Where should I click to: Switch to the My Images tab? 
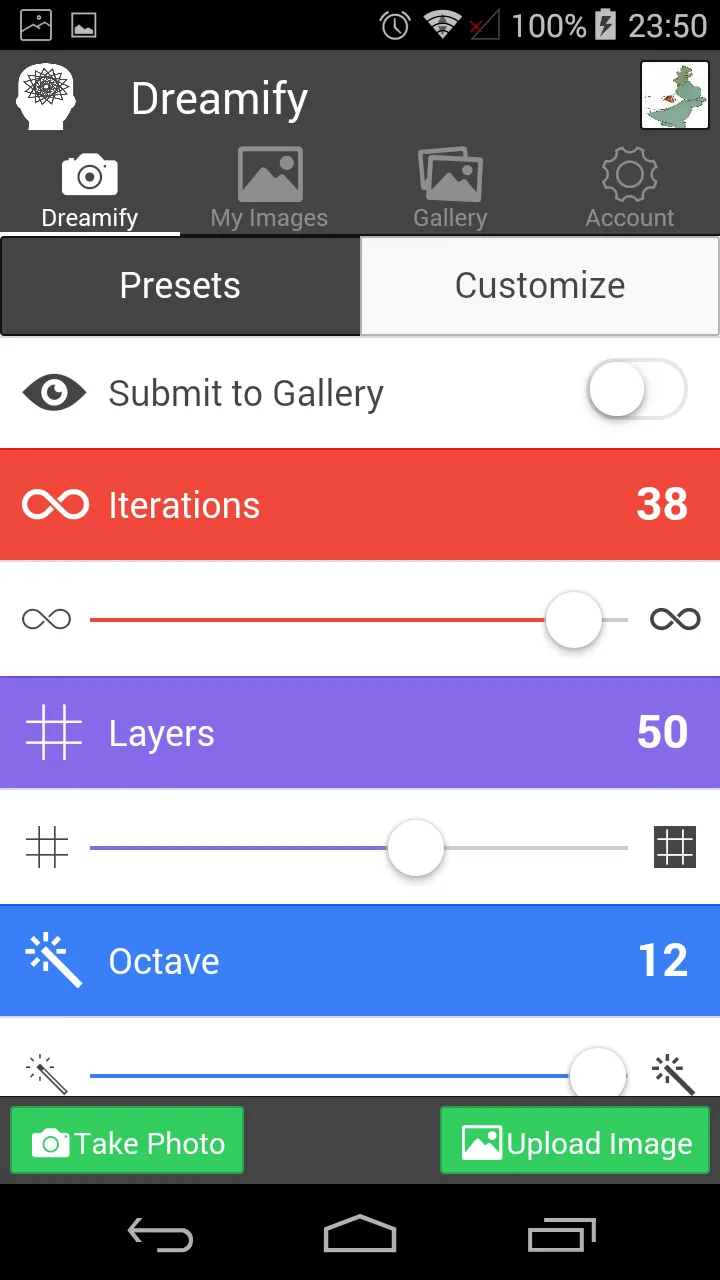coord(269,190)
